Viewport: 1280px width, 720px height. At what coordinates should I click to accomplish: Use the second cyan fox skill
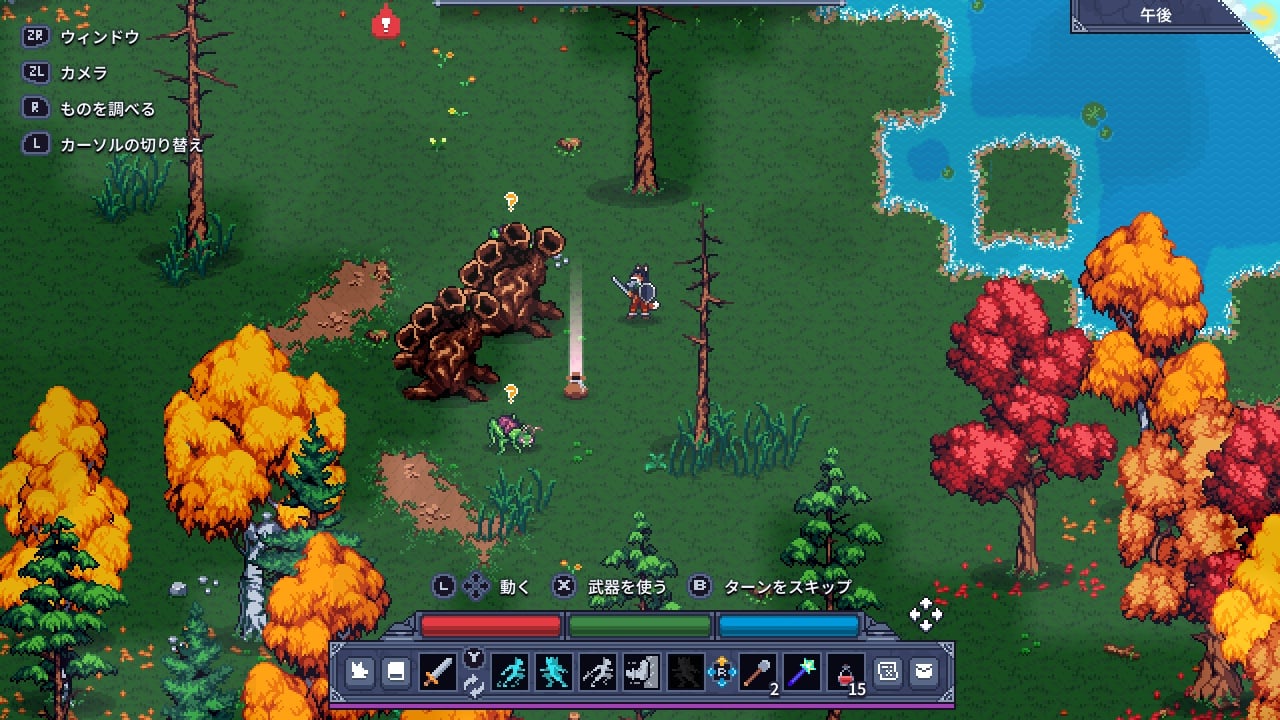(553, 673)
